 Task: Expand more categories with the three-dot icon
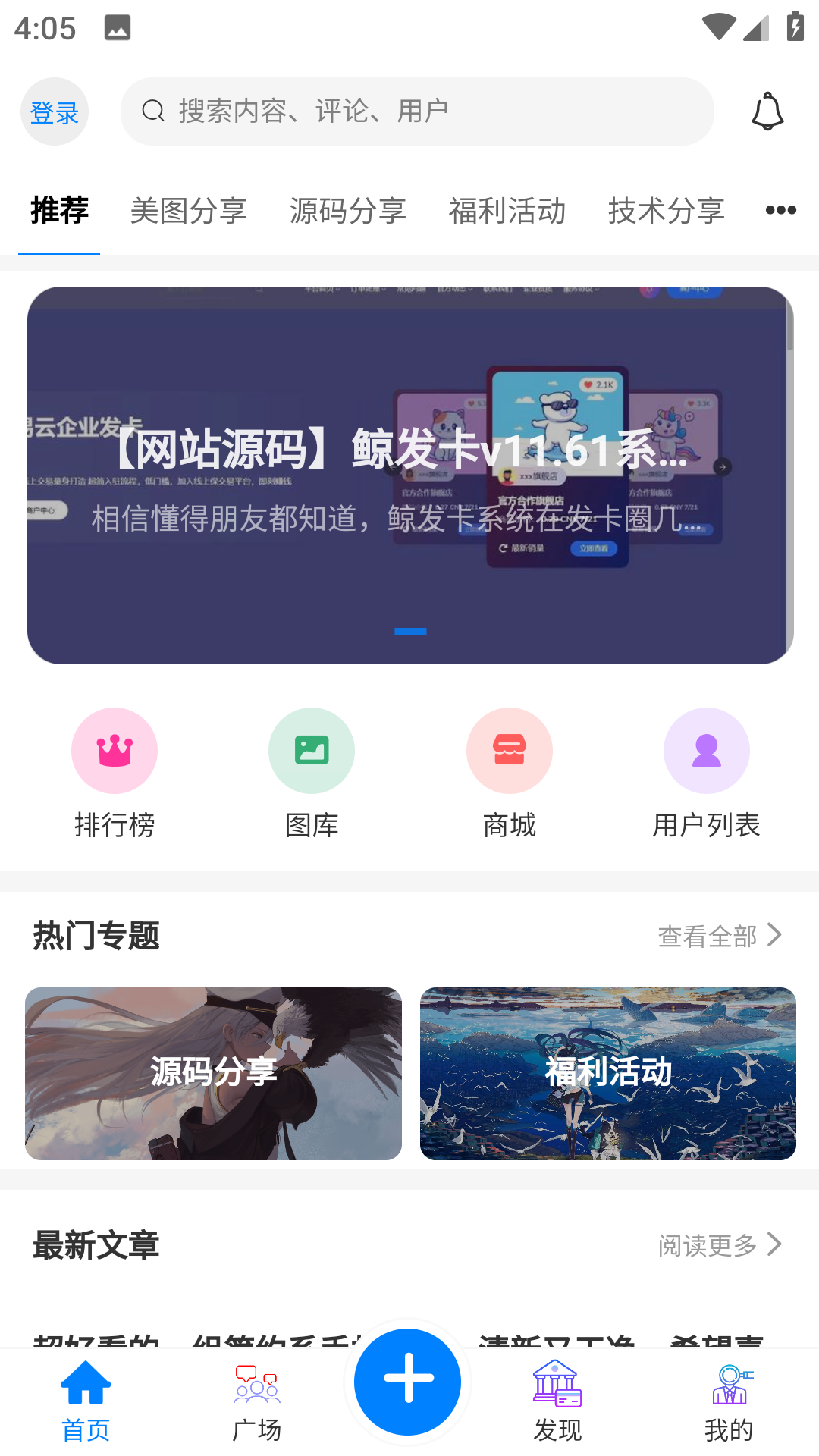pos(780,210)
